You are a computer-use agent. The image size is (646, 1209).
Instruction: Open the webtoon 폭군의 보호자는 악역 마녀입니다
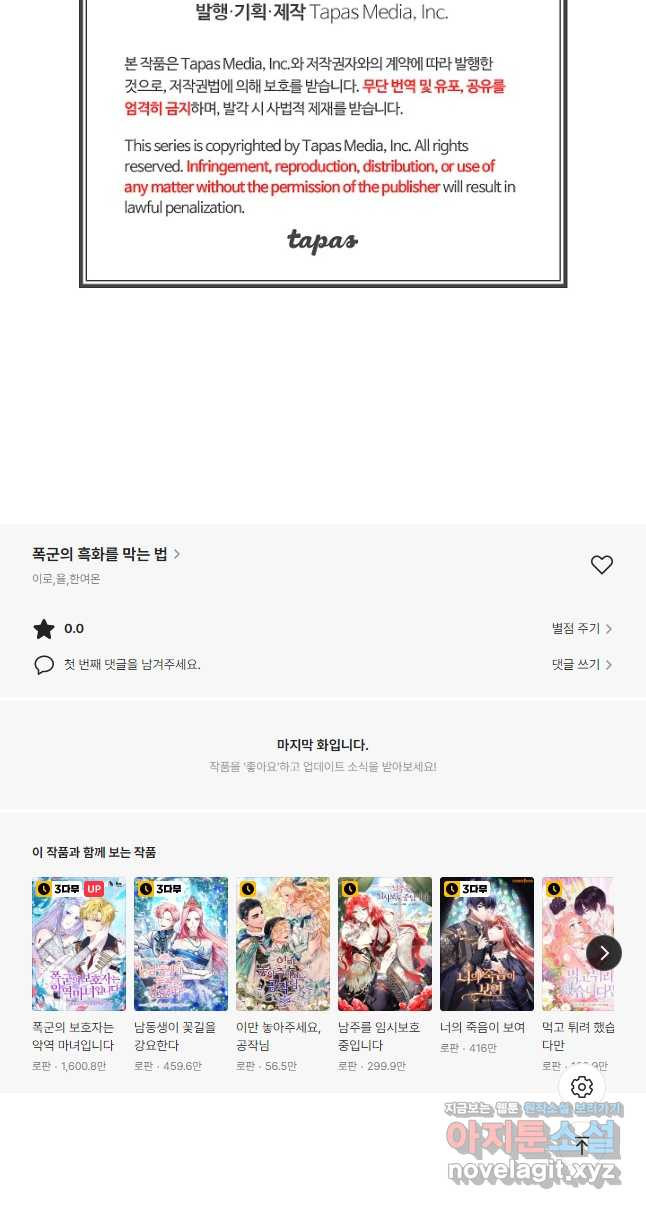[x=79, y=975]
